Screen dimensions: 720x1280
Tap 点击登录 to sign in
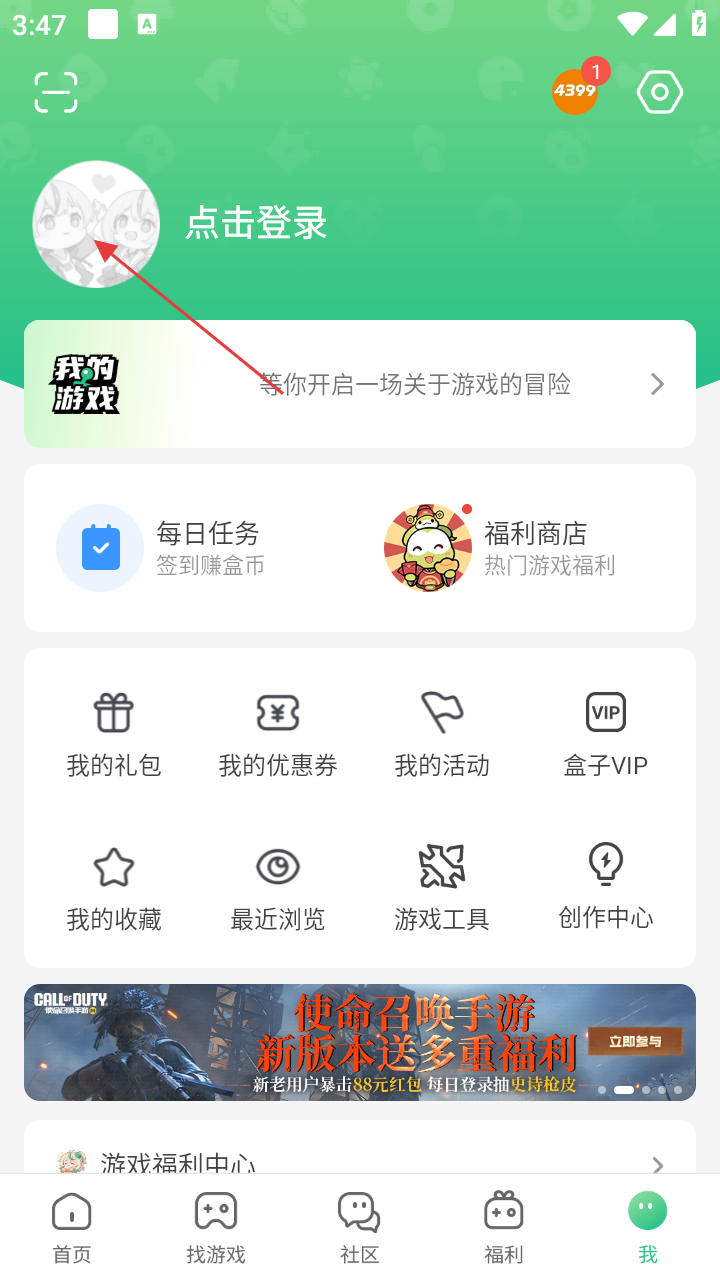point(257,223)
